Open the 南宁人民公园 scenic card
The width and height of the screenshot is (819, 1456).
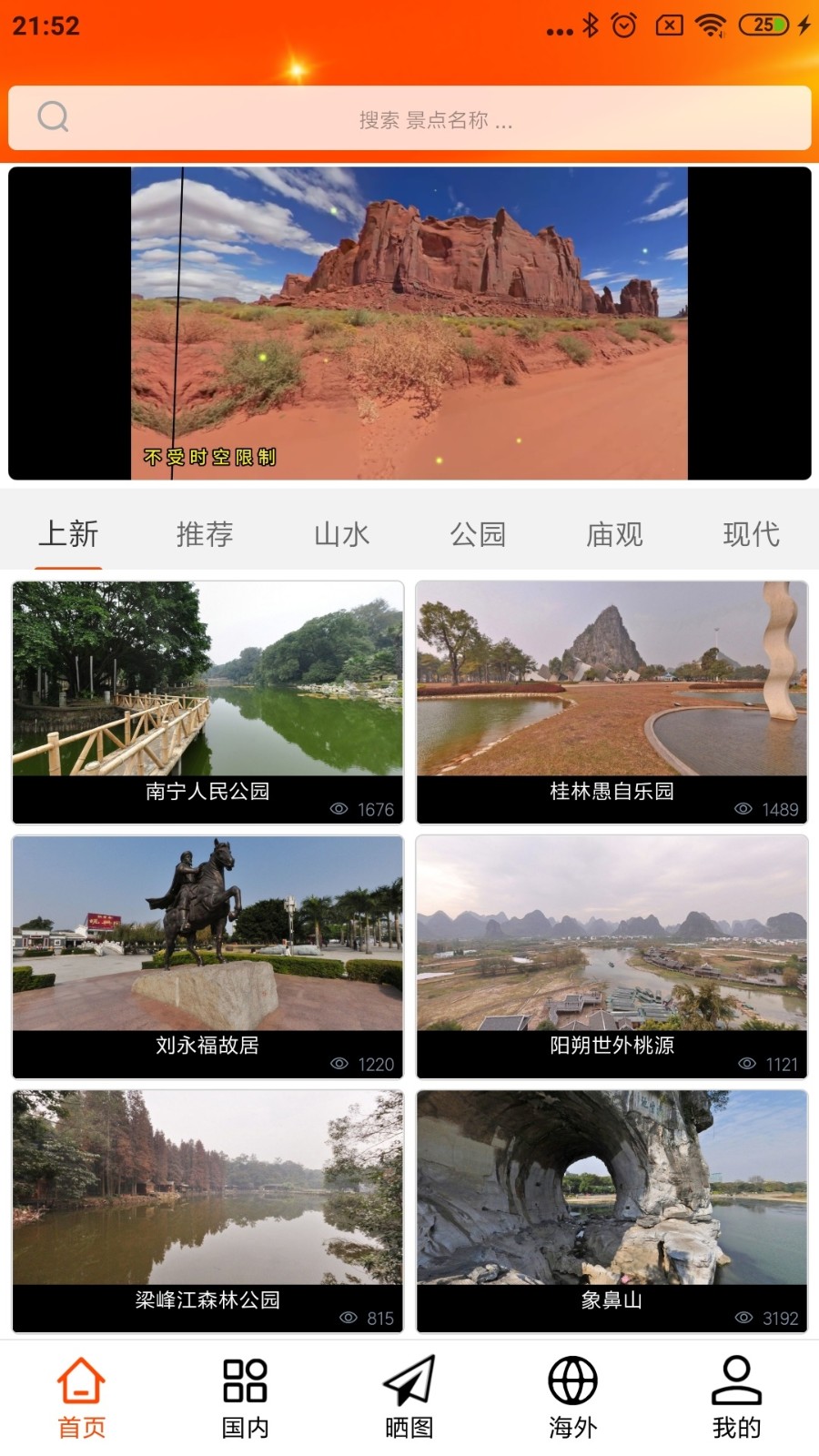207,702
